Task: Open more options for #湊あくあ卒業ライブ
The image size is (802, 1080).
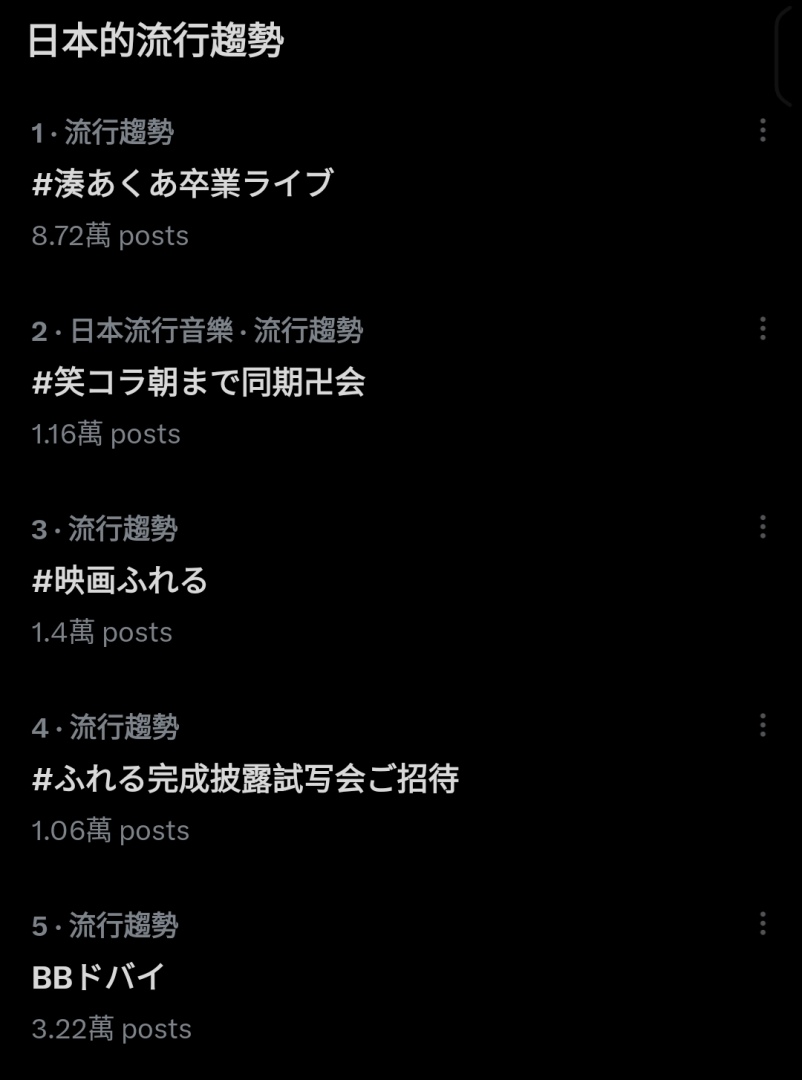Action: [762, 130]
